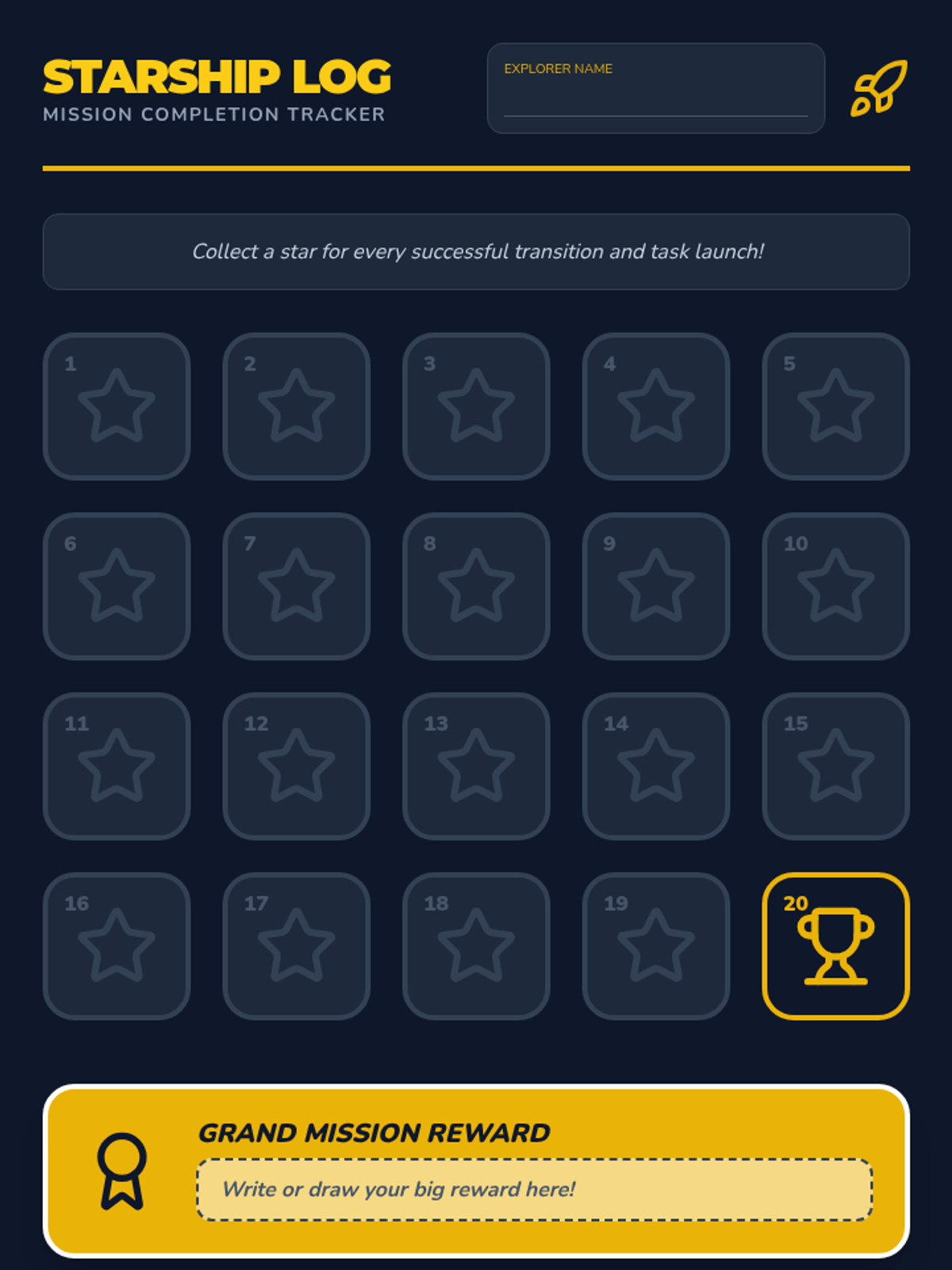The width and height of the screenshot is (952, 1270).
Task: Mark star number 16 as earned
Action: [117, 946]
